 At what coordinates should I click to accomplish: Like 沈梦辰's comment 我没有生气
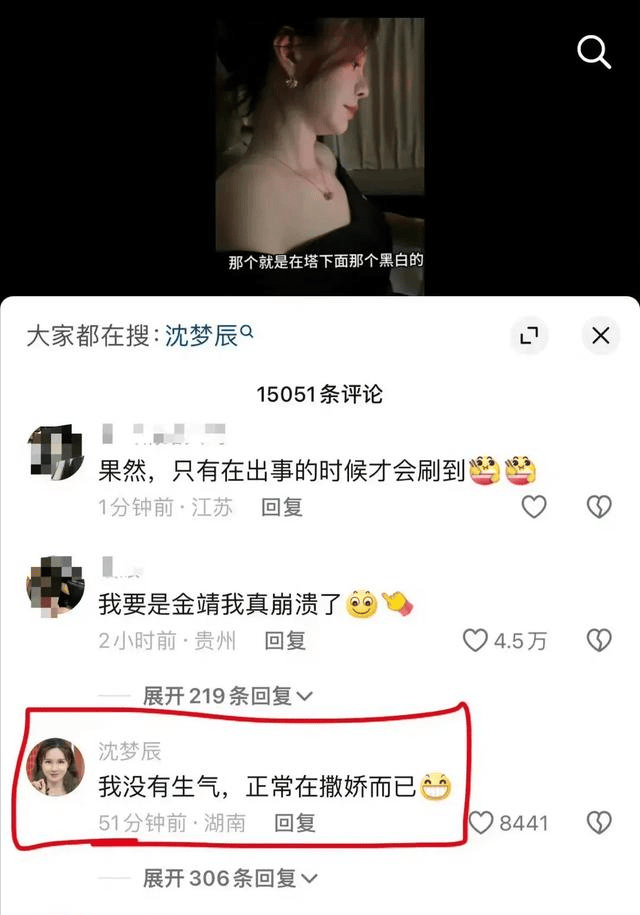(483, 822)
